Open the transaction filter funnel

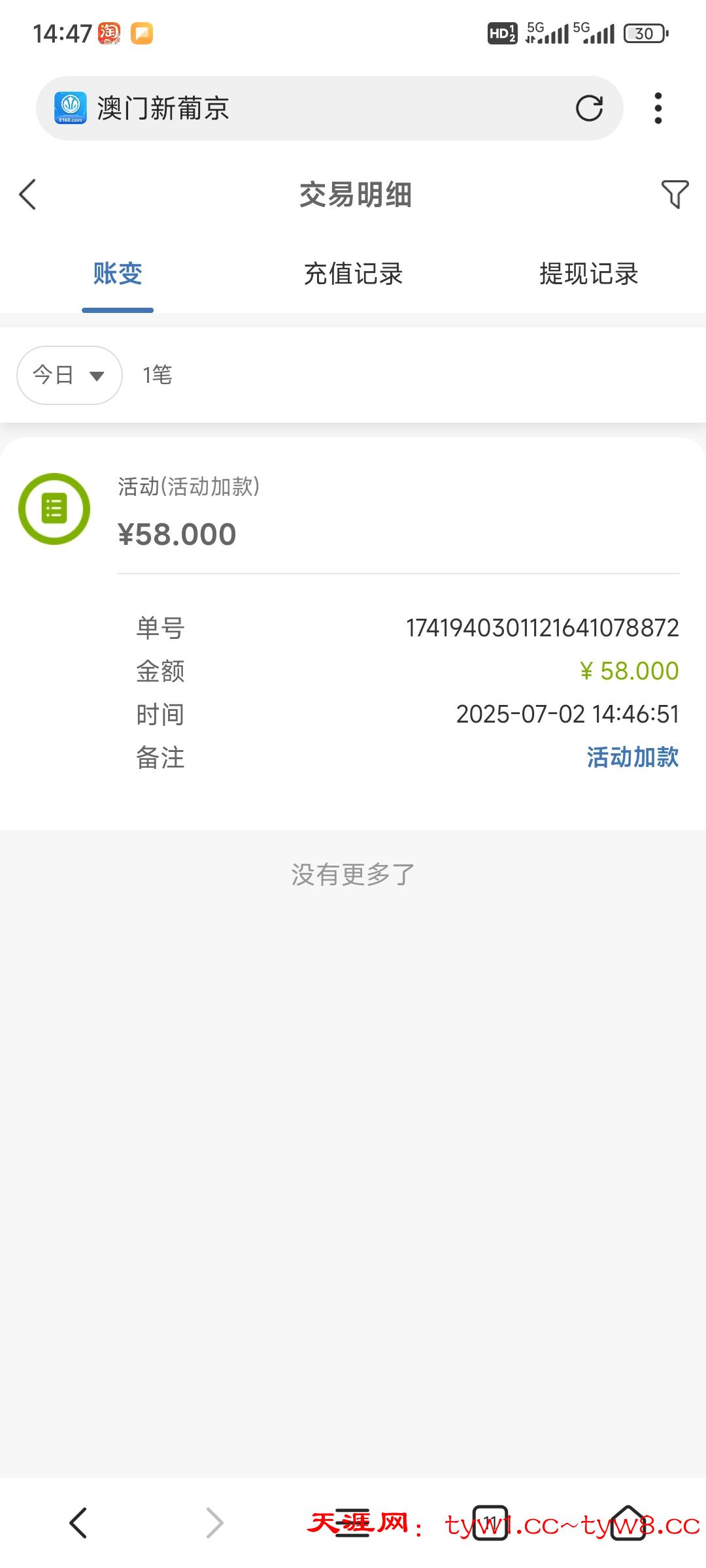675,195
